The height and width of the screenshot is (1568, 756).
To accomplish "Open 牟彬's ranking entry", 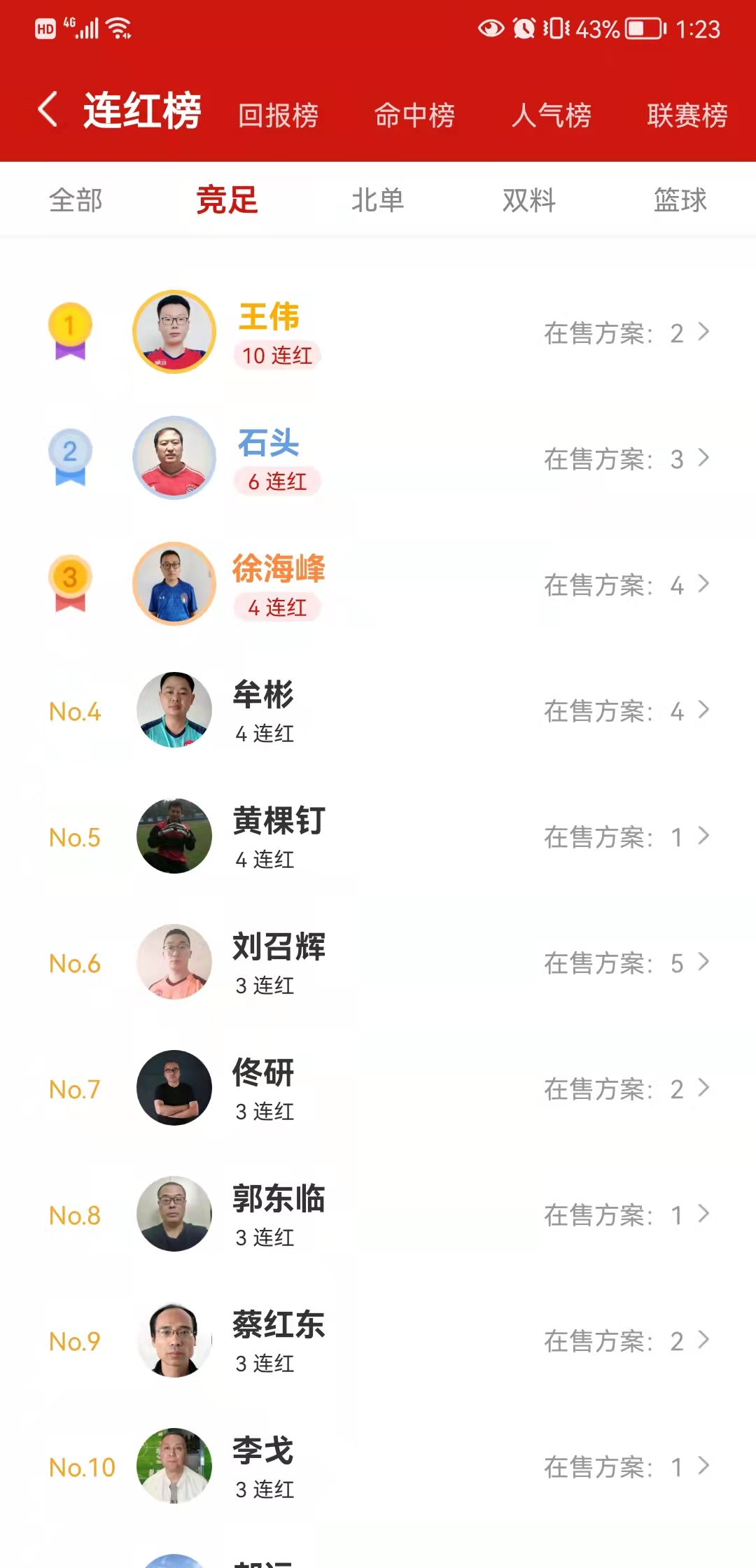I will [378, 710].
